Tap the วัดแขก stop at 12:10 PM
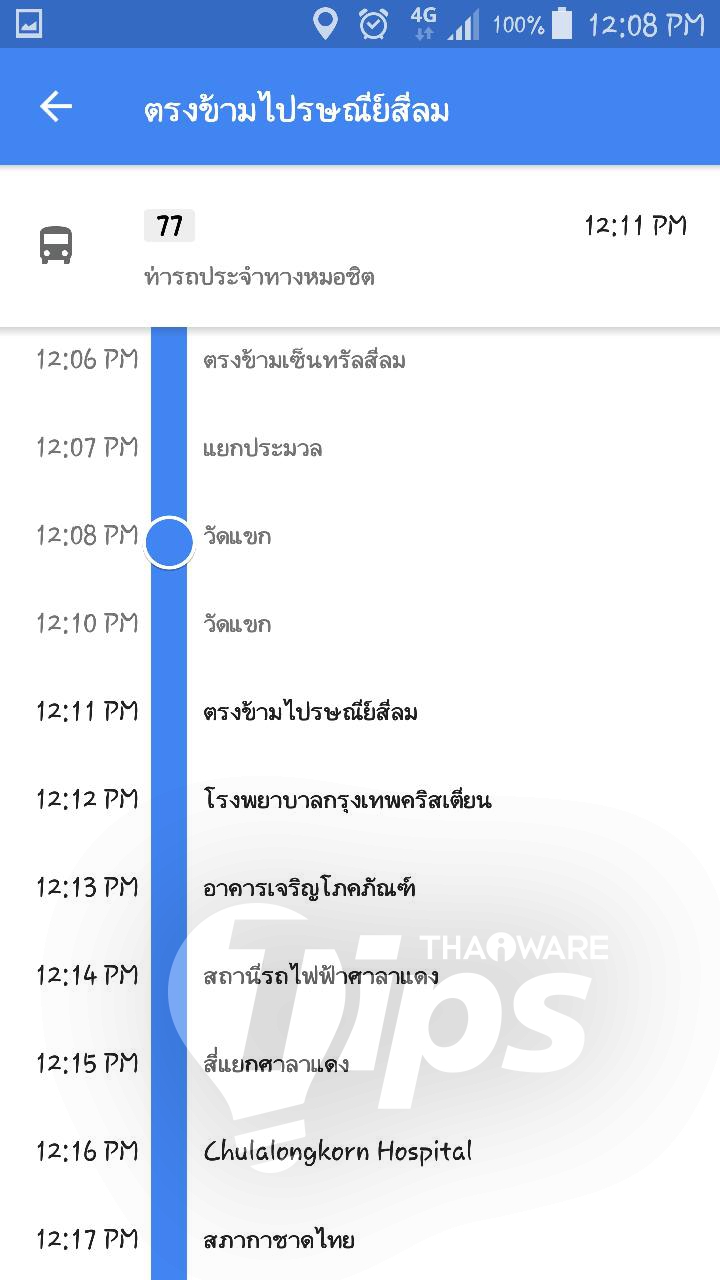 tap(237, 624)
